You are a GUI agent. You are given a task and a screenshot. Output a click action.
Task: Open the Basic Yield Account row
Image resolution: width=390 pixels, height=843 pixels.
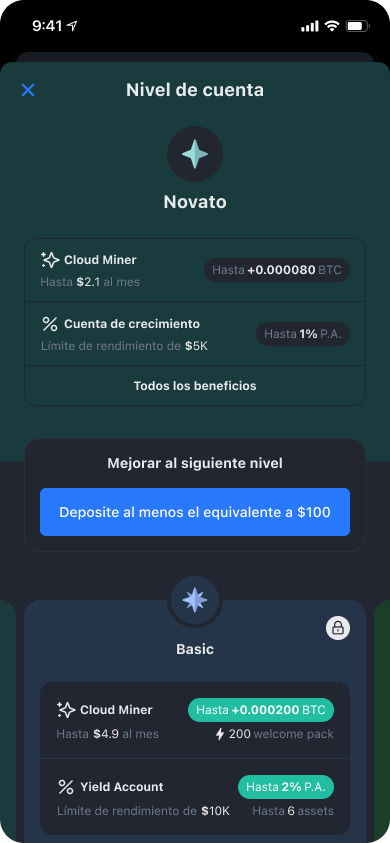tap(195, 797)
